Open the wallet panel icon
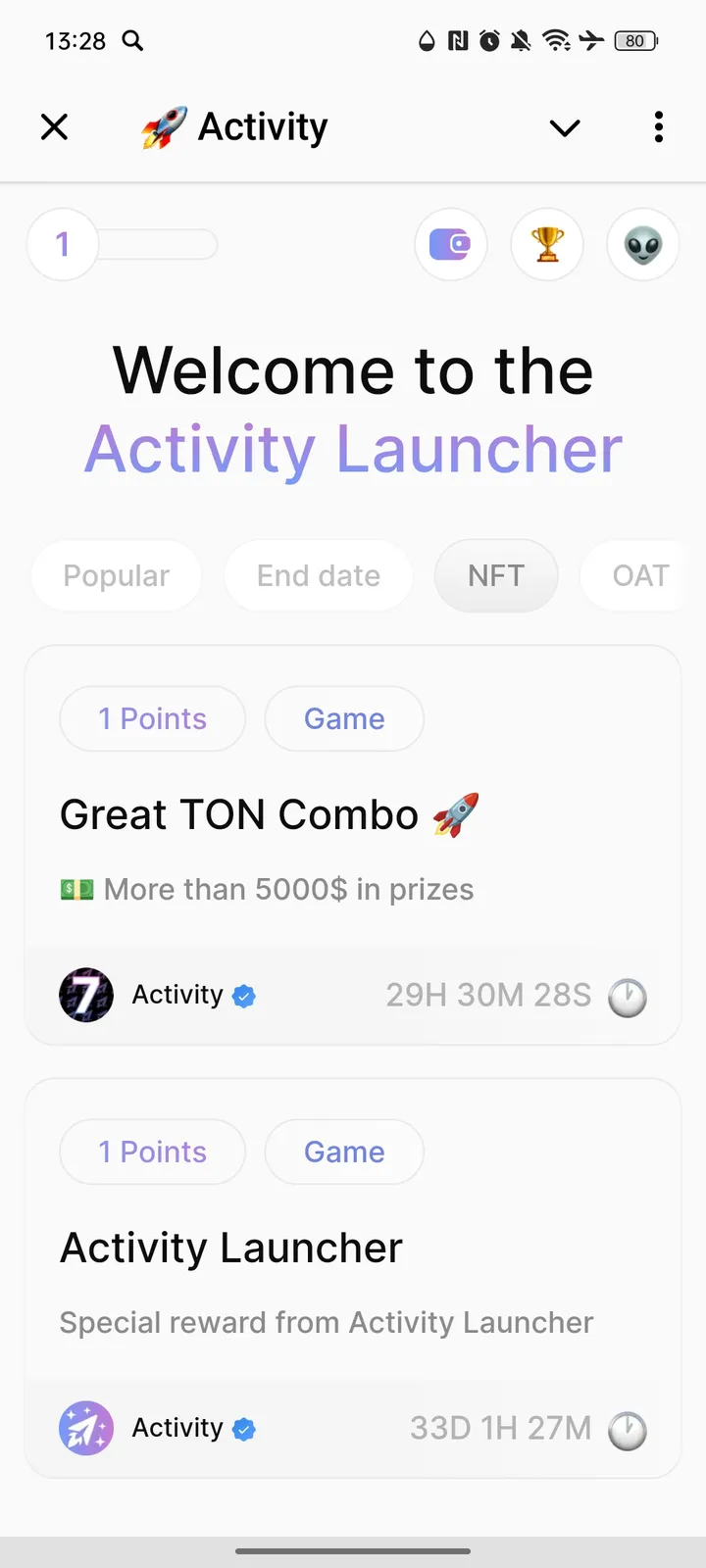The image size is (706, 1568). (451, 245)
